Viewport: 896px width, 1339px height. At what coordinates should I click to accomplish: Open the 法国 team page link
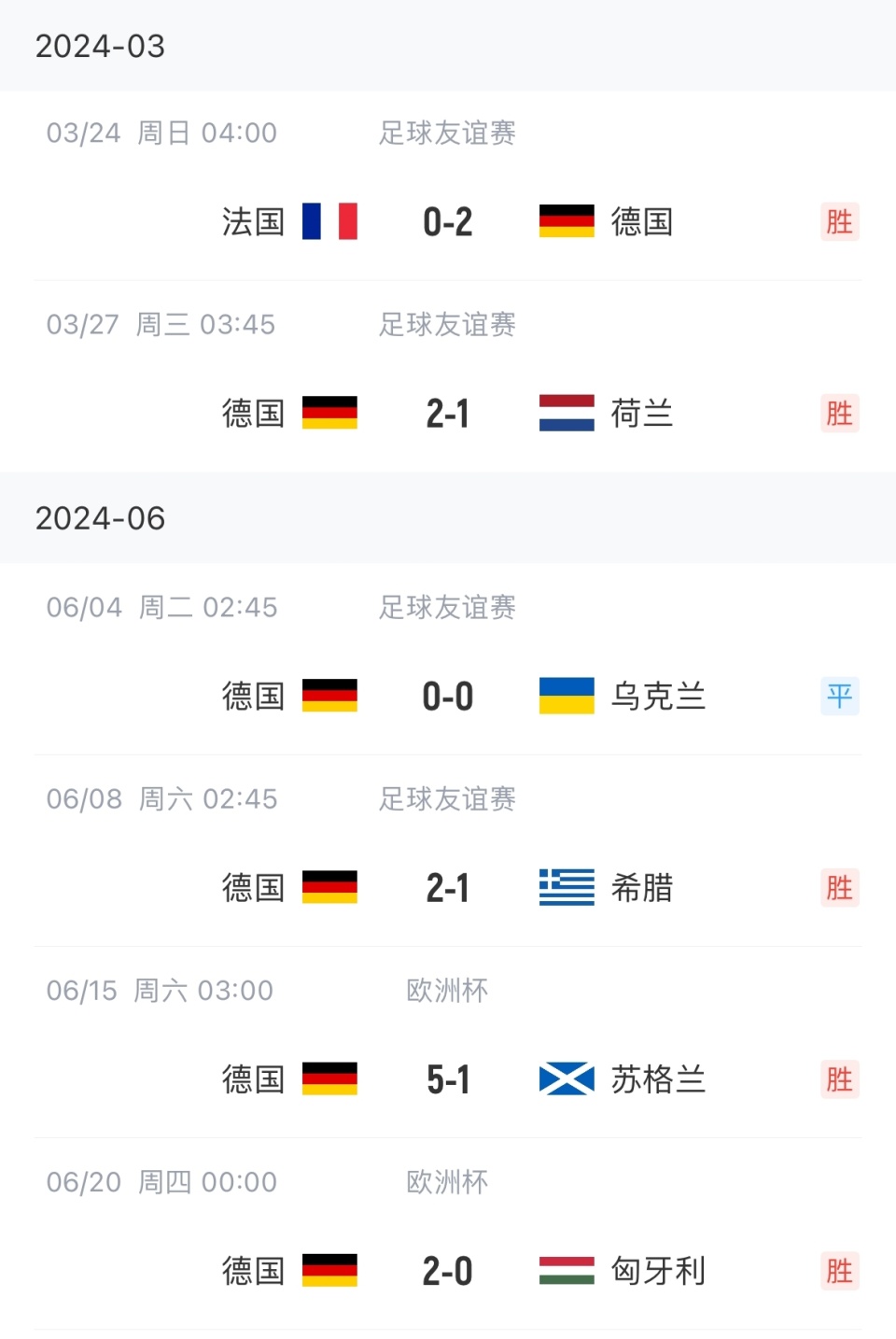click(255, 221)
